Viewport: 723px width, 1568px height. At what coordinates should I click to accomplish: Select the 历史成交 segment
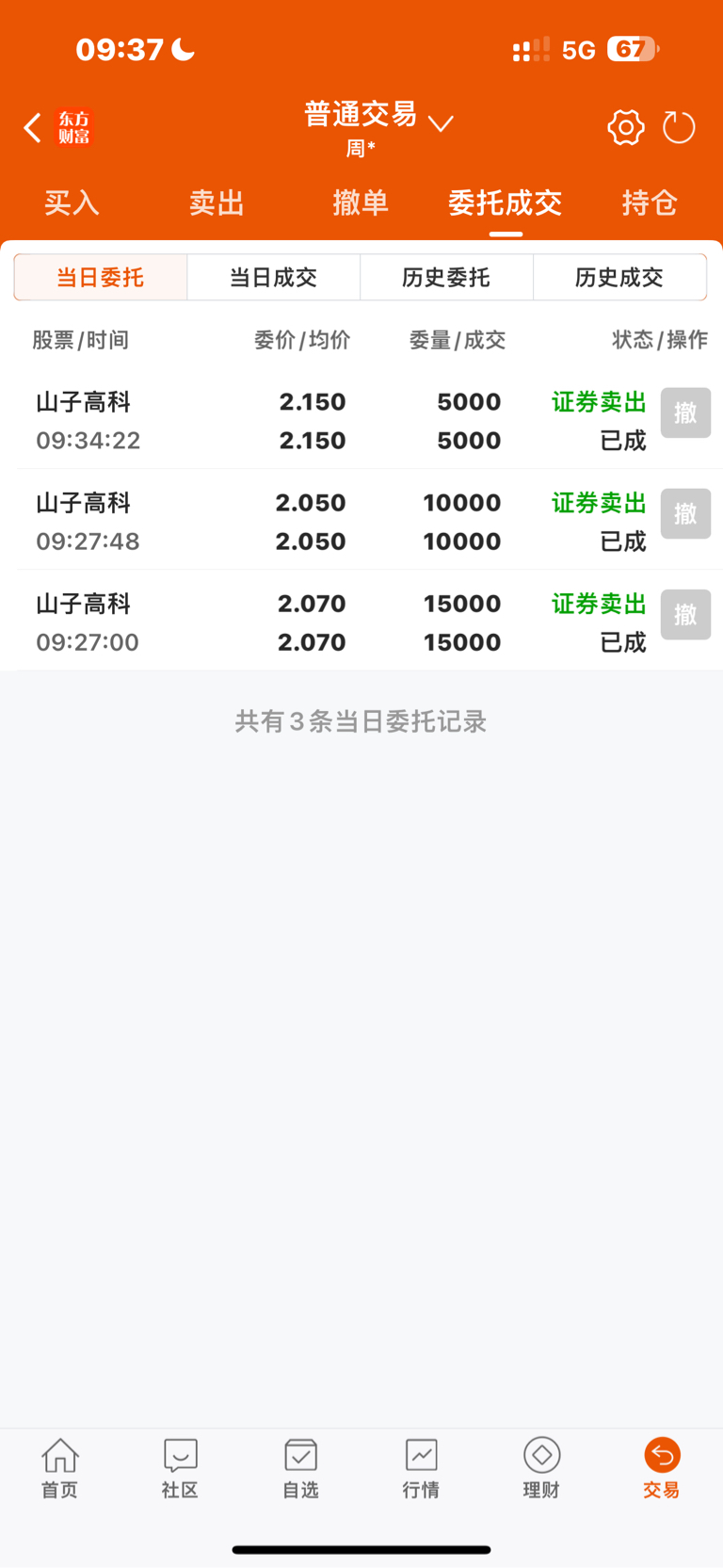[619, 277]
